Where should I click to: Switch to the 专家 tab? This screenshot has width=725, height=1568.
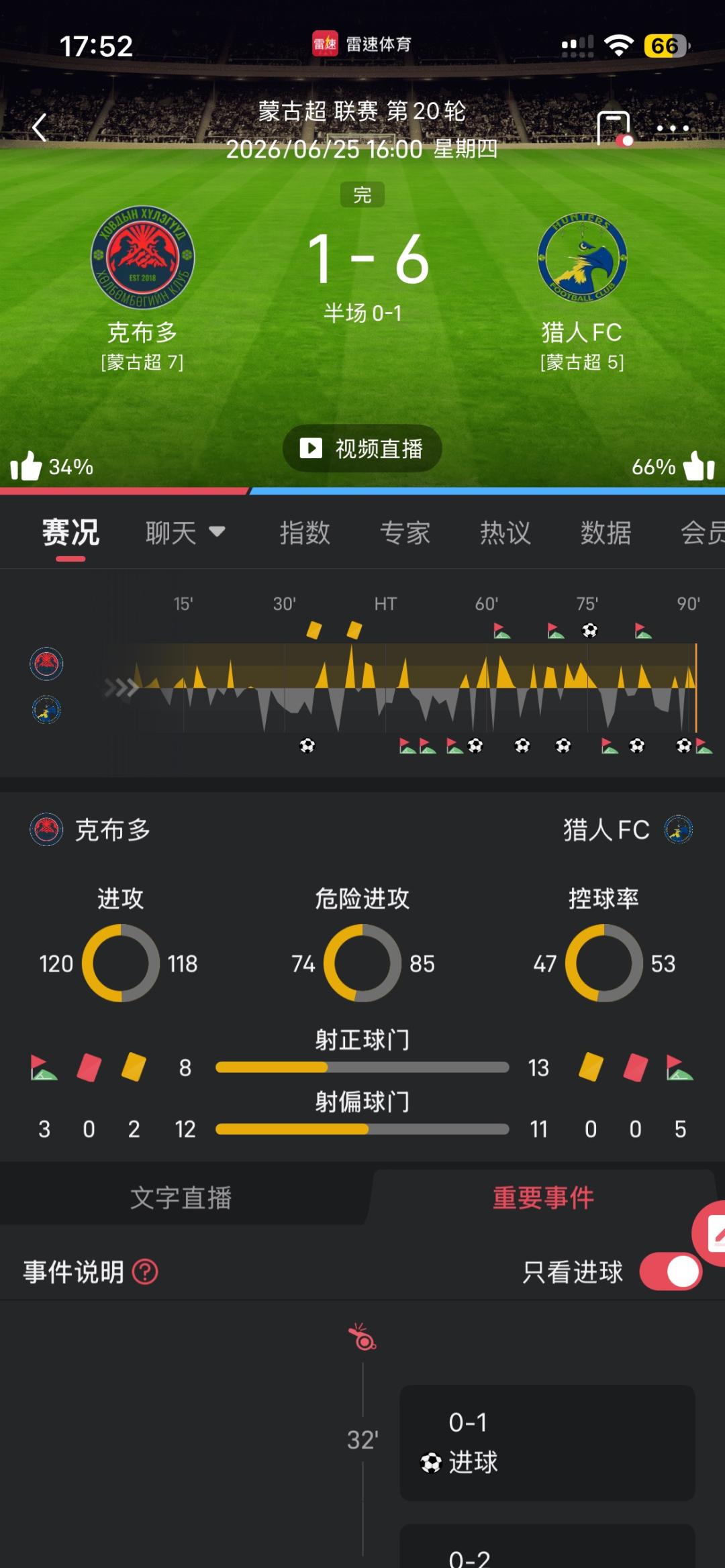405,533
